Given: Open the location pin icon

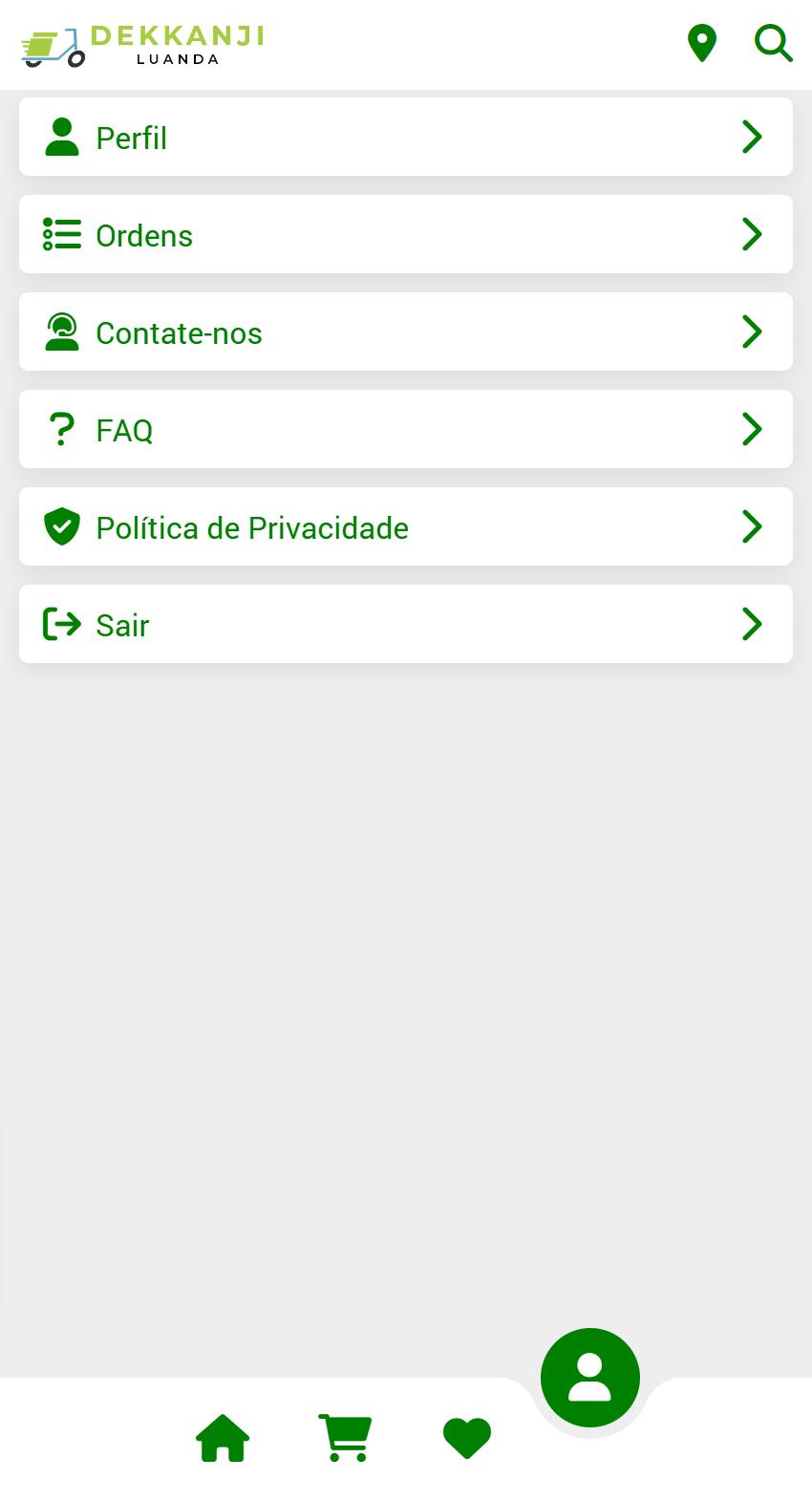Looking at the screenshot, I should click(702, 44).
